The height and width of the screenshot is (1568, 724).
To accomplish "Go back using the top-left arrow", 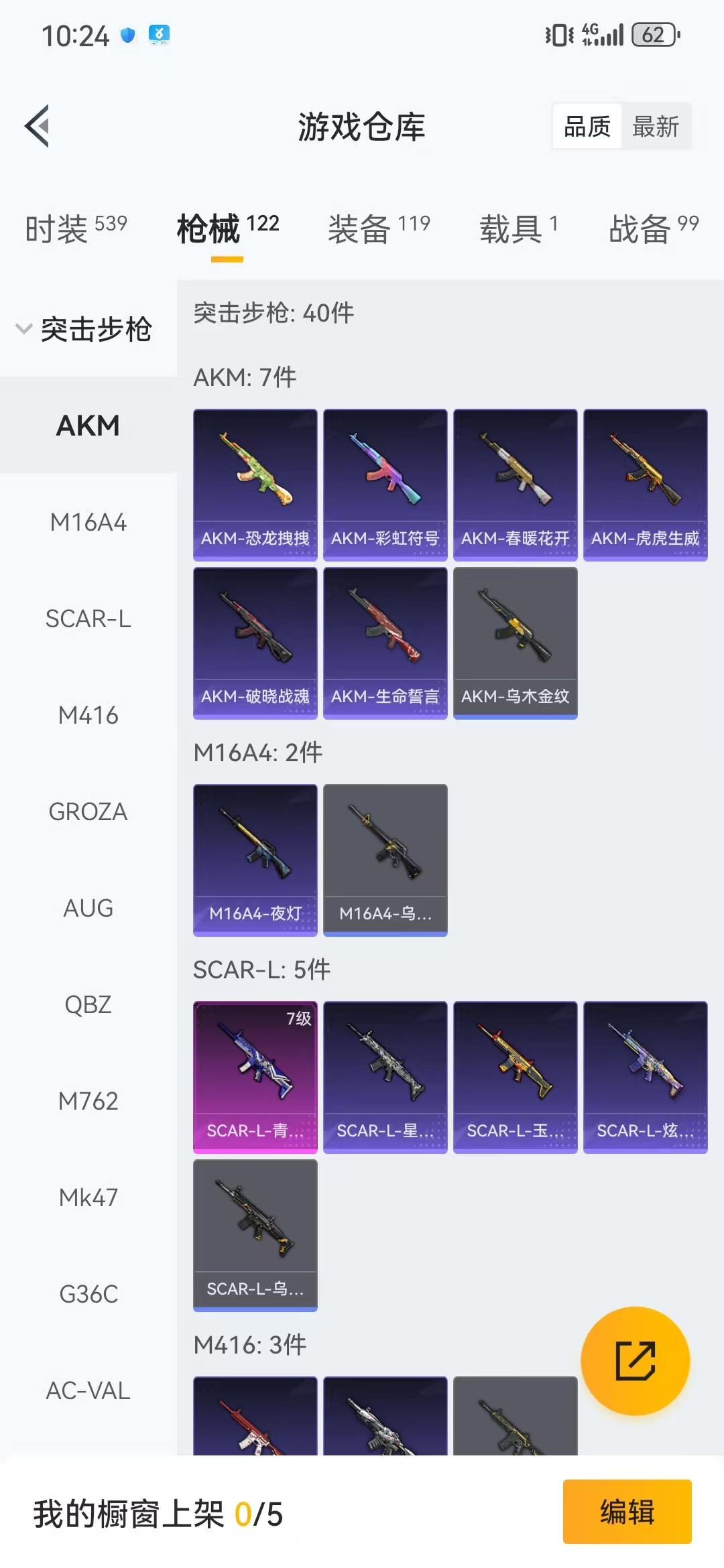I will coord(38,126).
